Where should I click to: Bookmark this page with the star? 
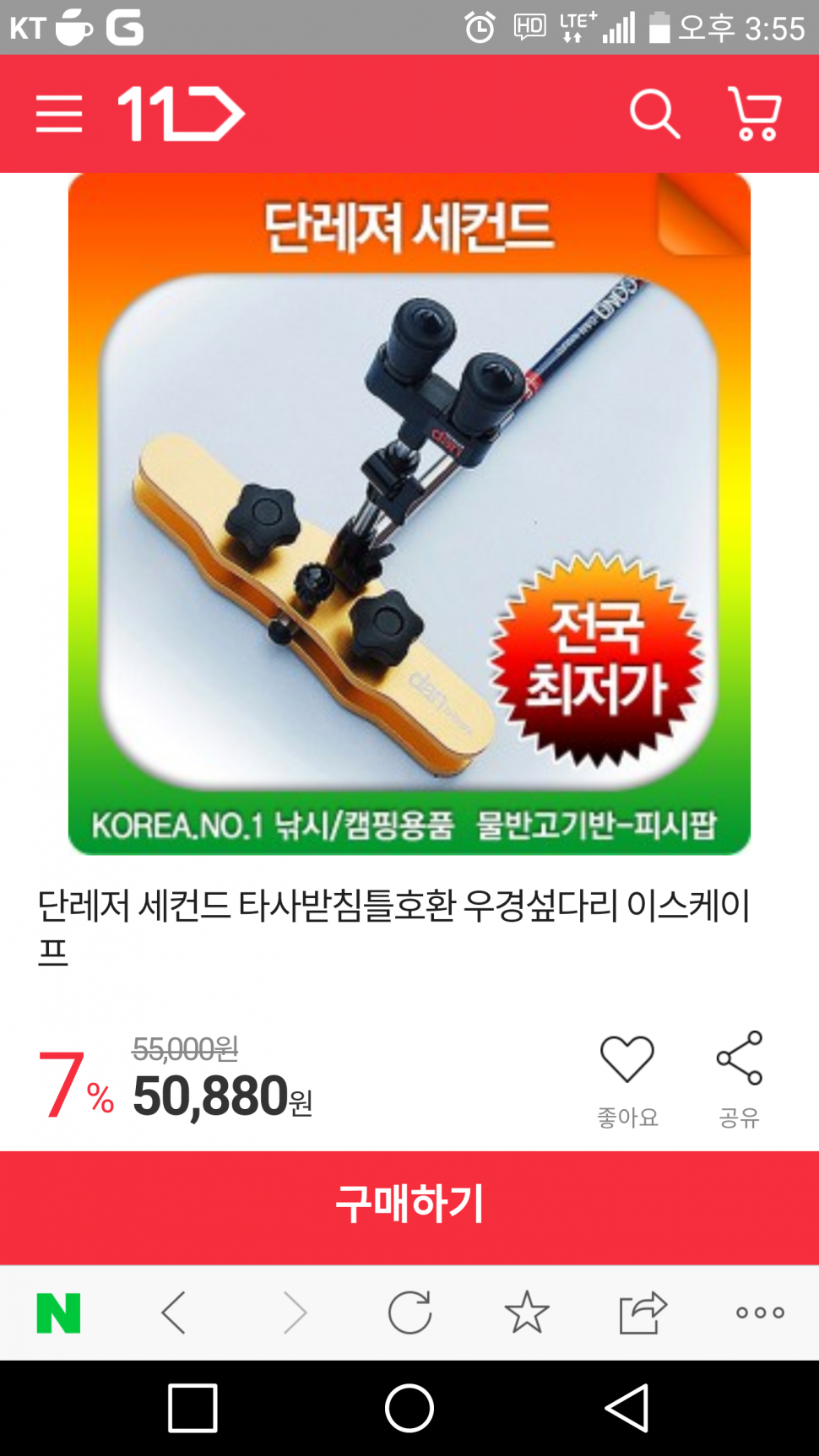(x=527, y=1313)
